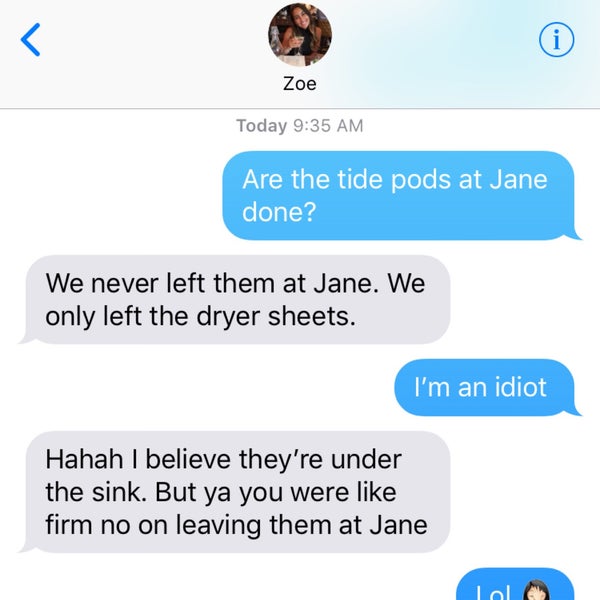Go back to the messages list
Screen dimensions: 600x600
coord(32,40)
